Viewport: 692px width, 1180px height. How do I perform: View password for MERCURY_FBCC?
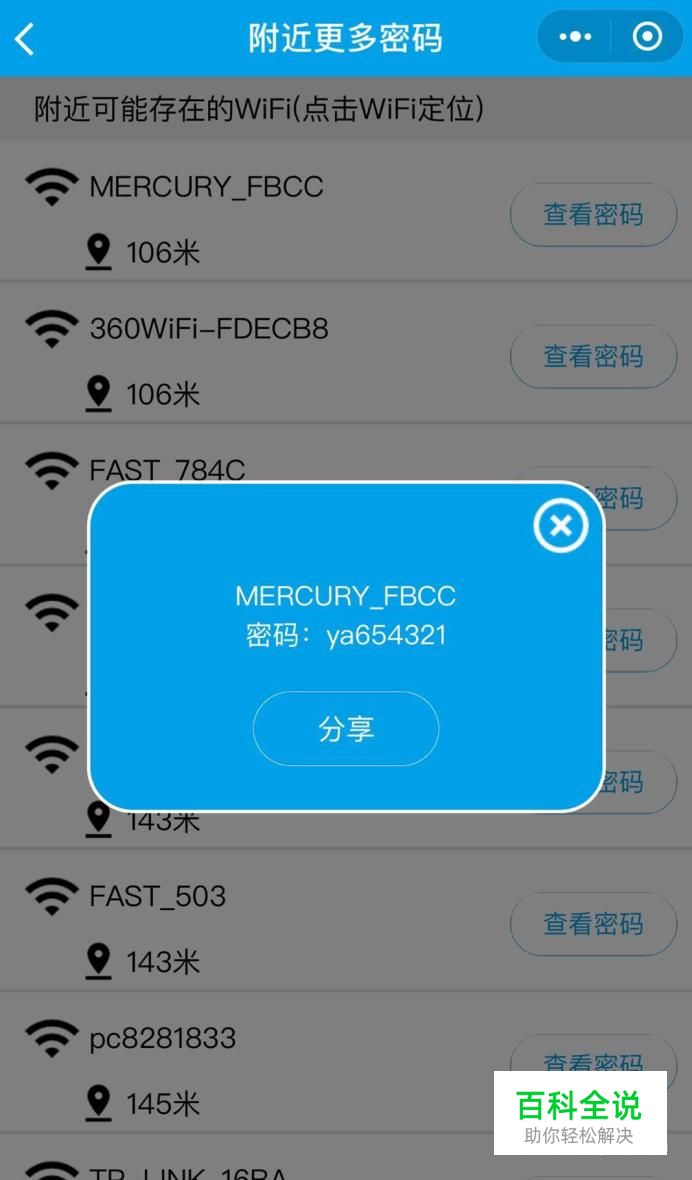593,214
